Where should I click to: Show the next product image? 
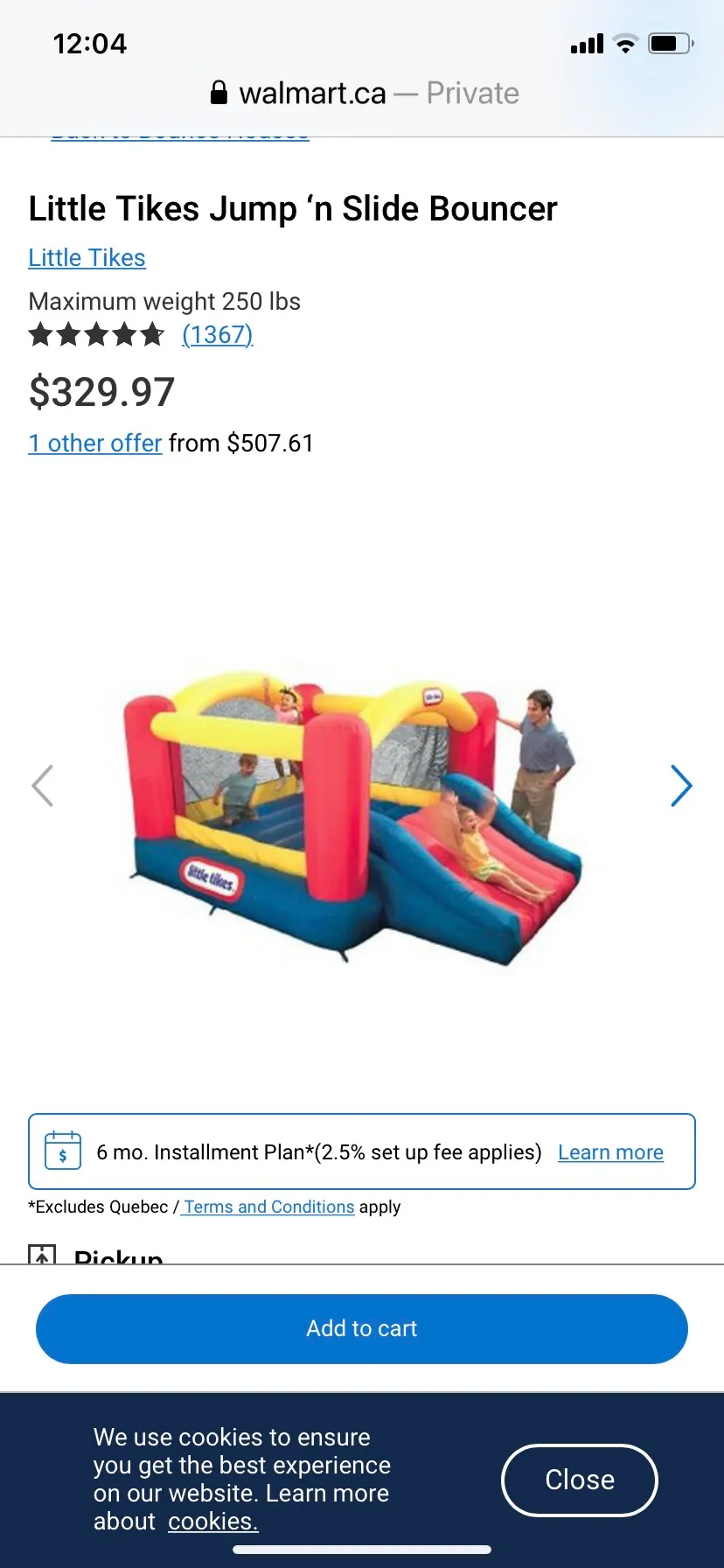point(681,786)
